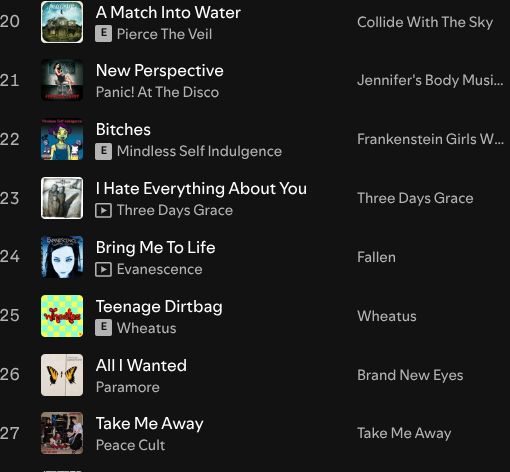
Task: Go to Pierce The Veil artist page
Action: coord(164,34)
